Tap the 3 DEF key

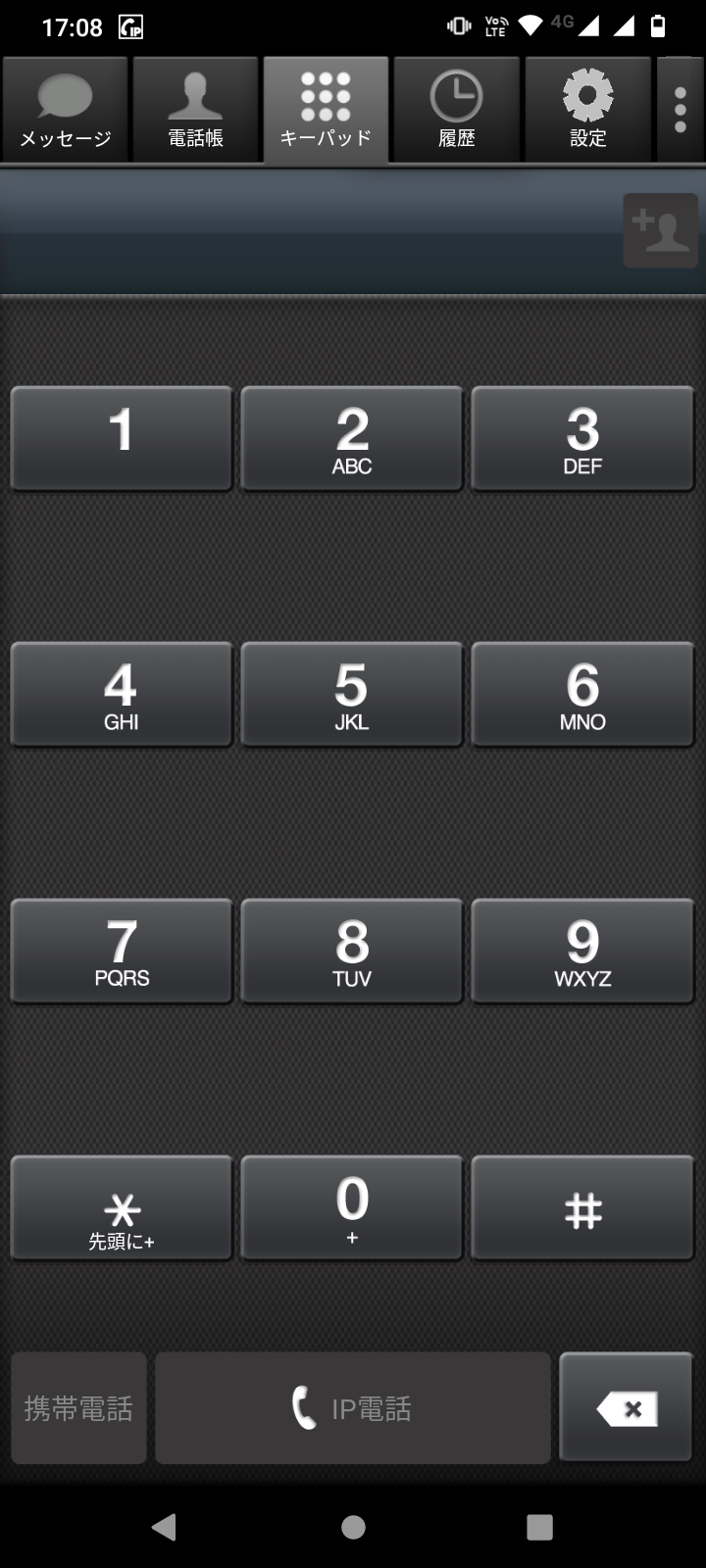tap(582, 438)
